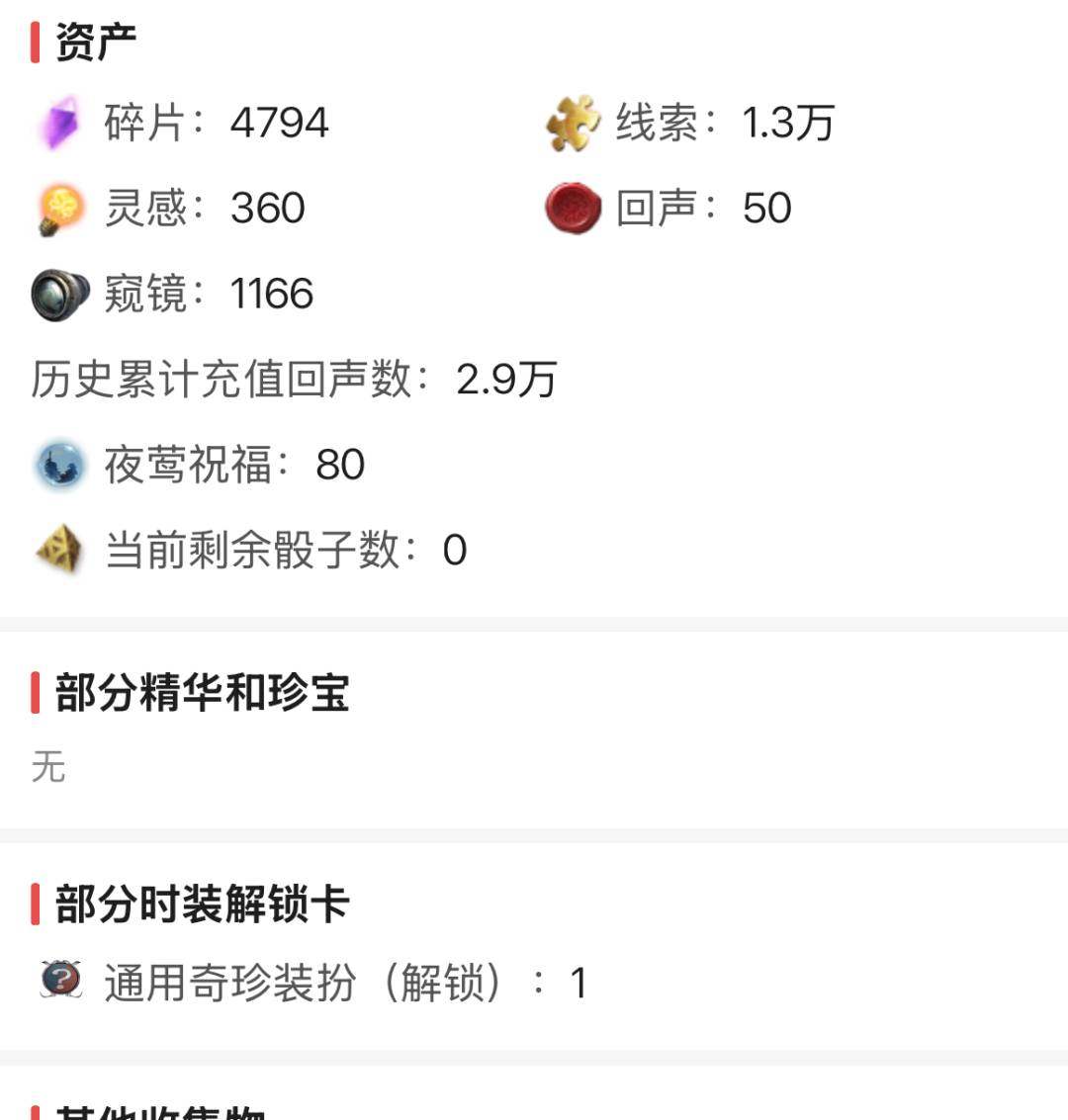Click the blue 夜莺祝福 orb icon
The width and height of the screenshot is (1068, 1120).
[61, 464]
